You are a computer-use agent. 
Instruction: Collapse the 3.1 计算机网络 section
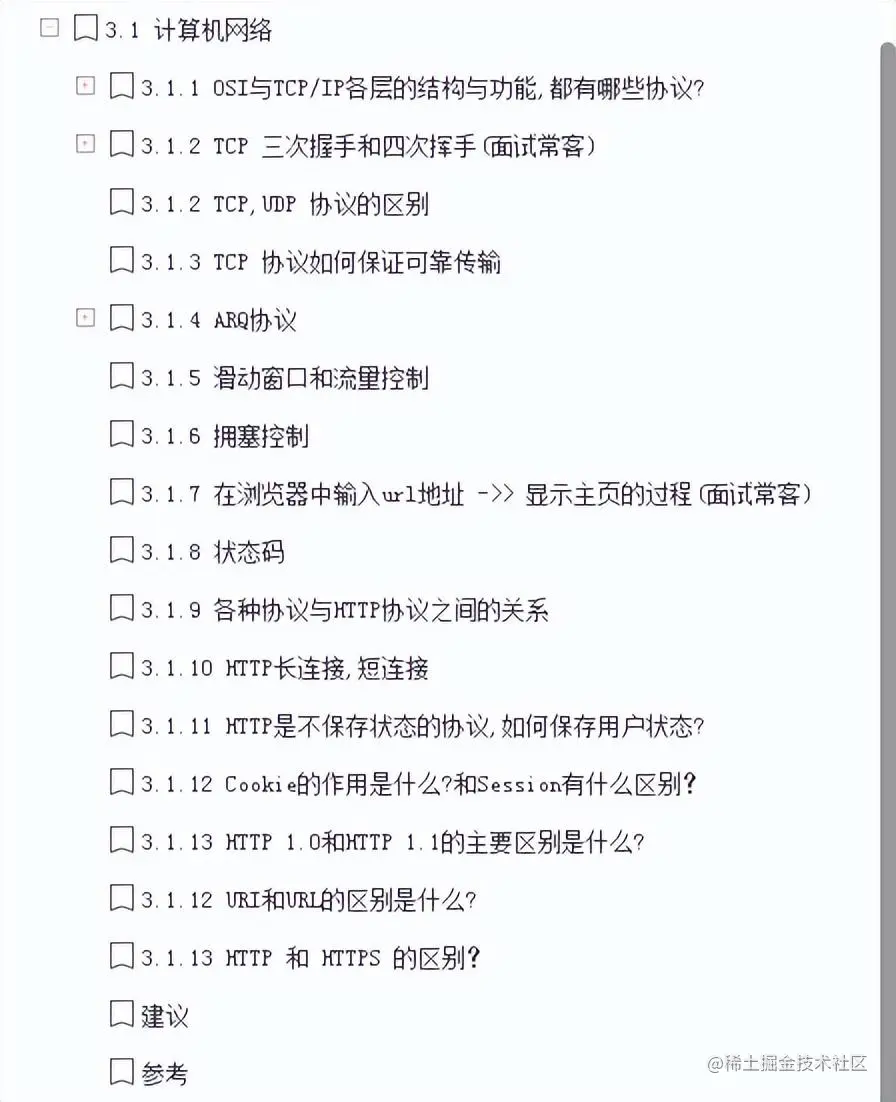[x=49, y=29]
